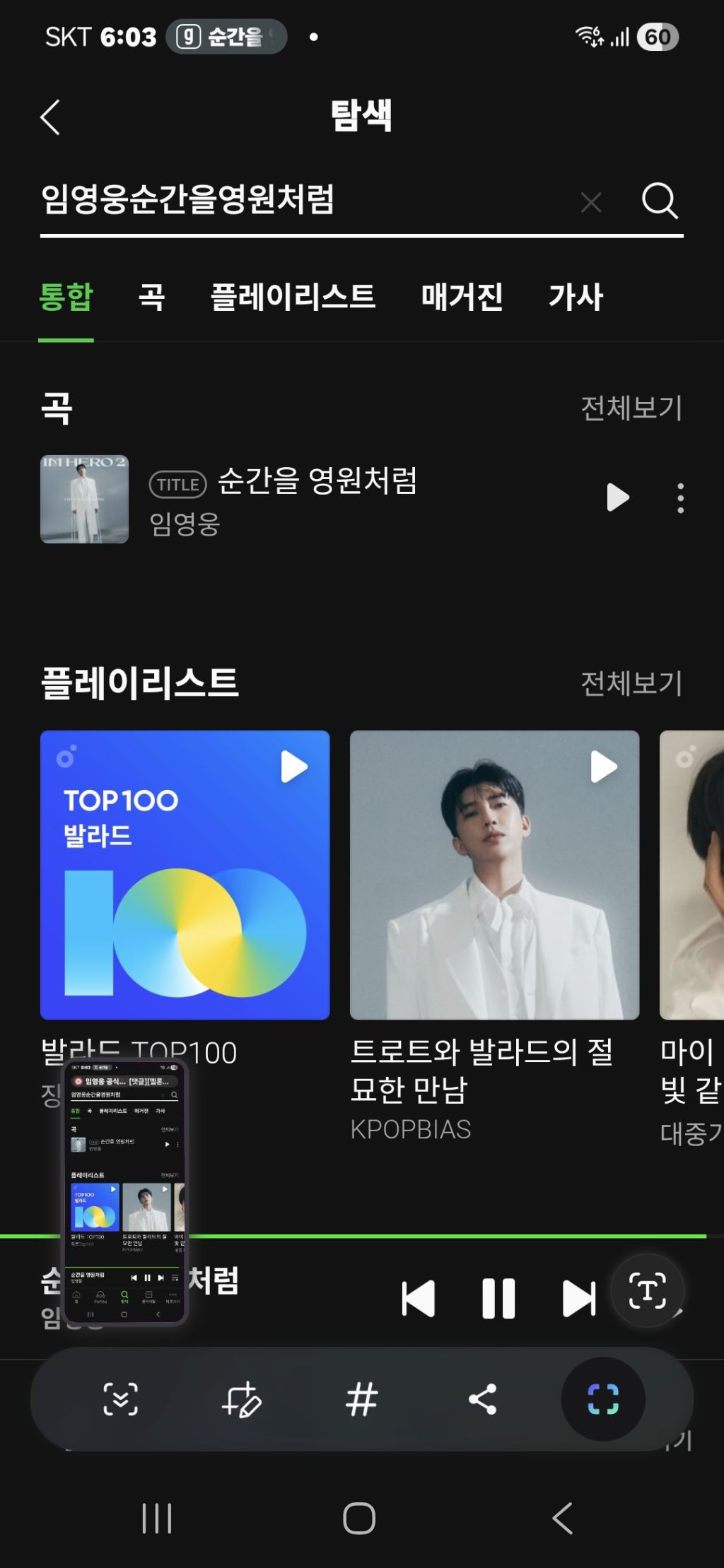View all in 플레이리스트 section
This screenshot has height=1568, width=724.
631,683
